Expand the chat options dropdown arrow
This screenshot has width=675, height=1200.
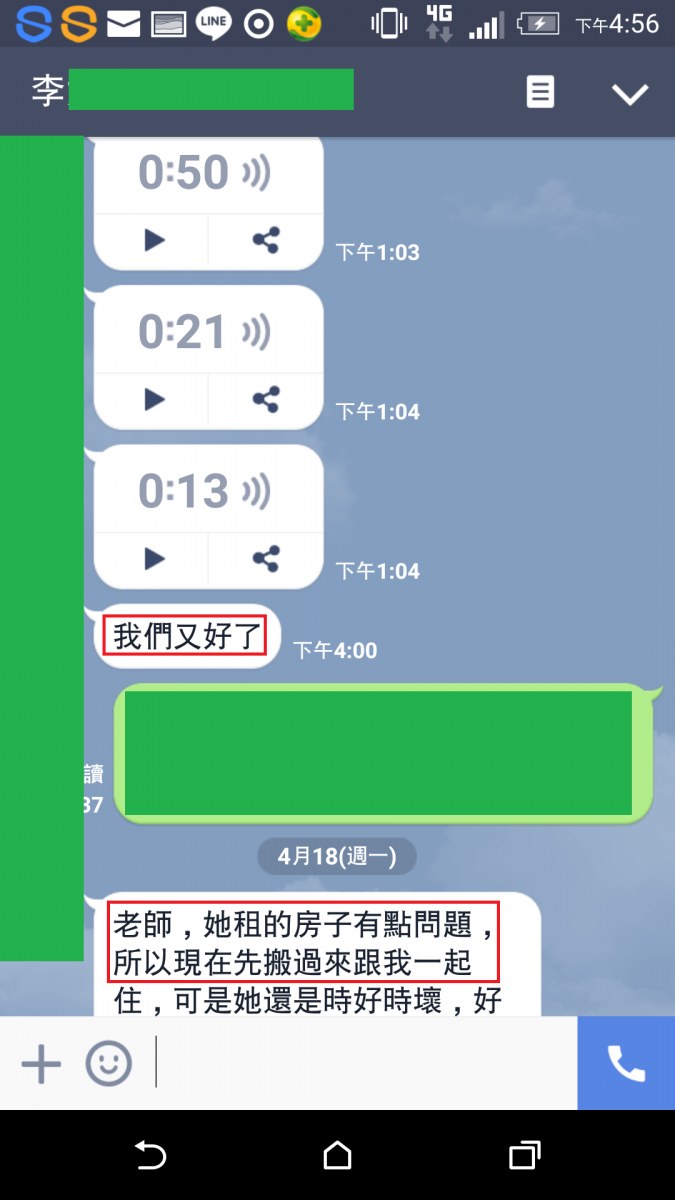coord(630,94)
